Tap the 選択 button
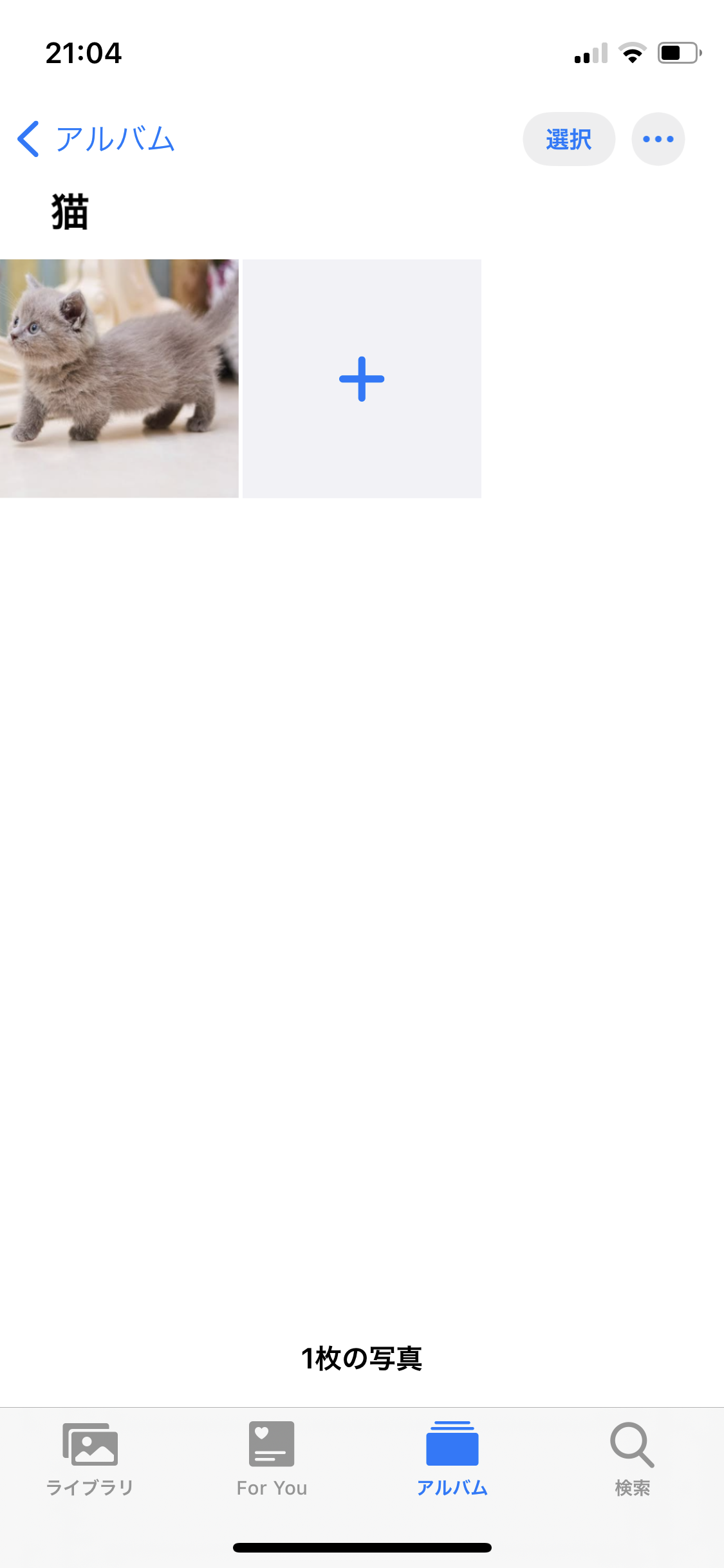The image size is (724, 1568). click(x=568, y=139)
